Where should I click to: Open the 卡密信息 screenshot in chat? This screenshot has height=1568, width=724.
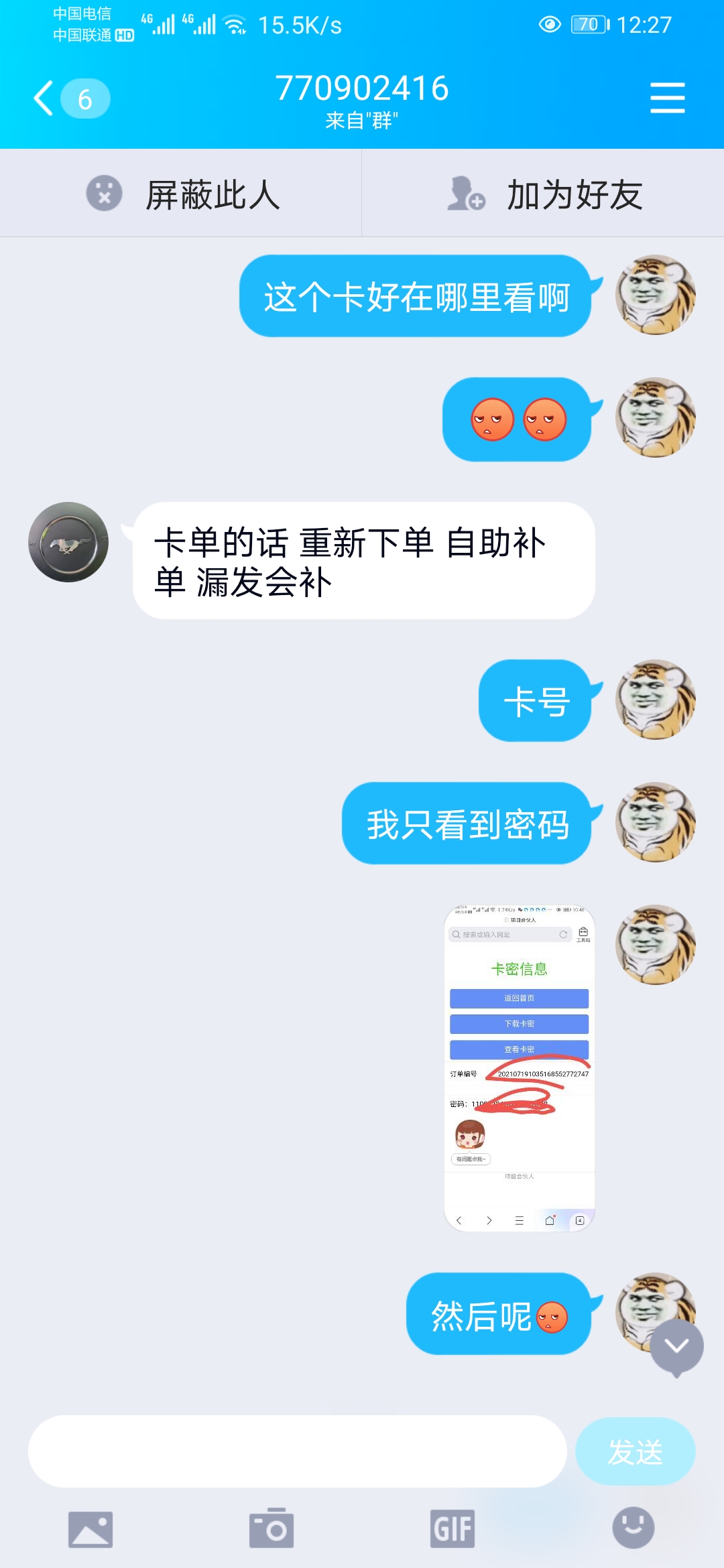[x=519, y=1068]
